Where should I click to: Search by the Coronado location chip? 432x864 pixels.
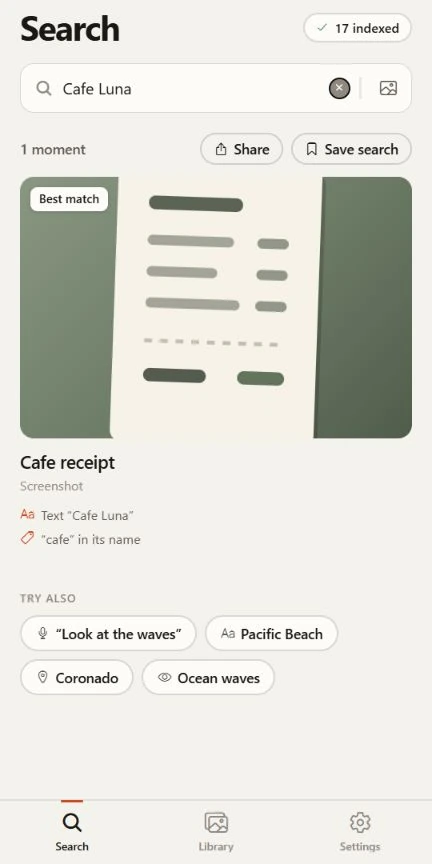77,678
